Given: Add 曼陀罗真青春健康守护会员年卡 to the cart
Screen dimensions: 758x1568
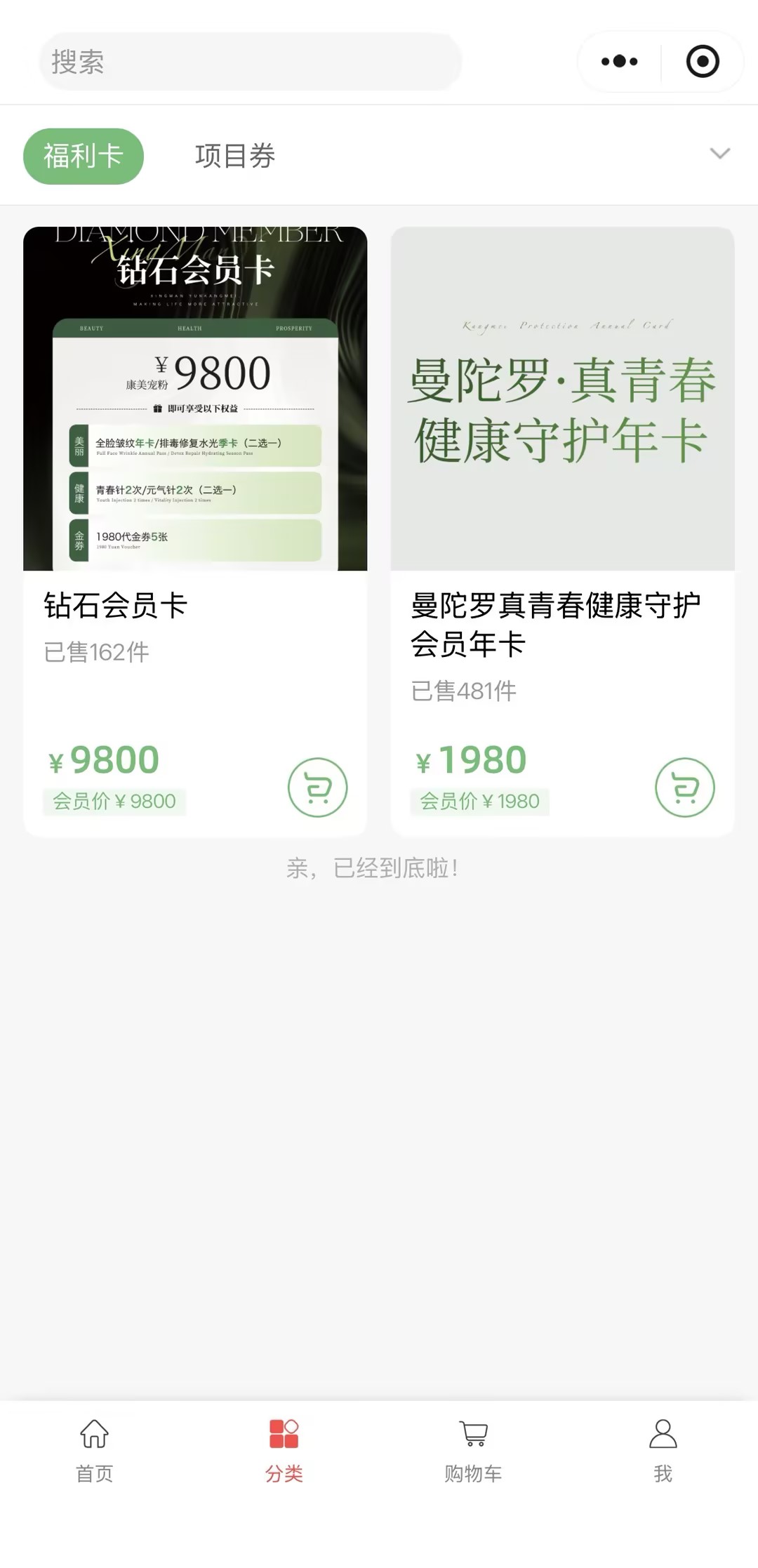Looking at the screenshot, I should point(684,788).
